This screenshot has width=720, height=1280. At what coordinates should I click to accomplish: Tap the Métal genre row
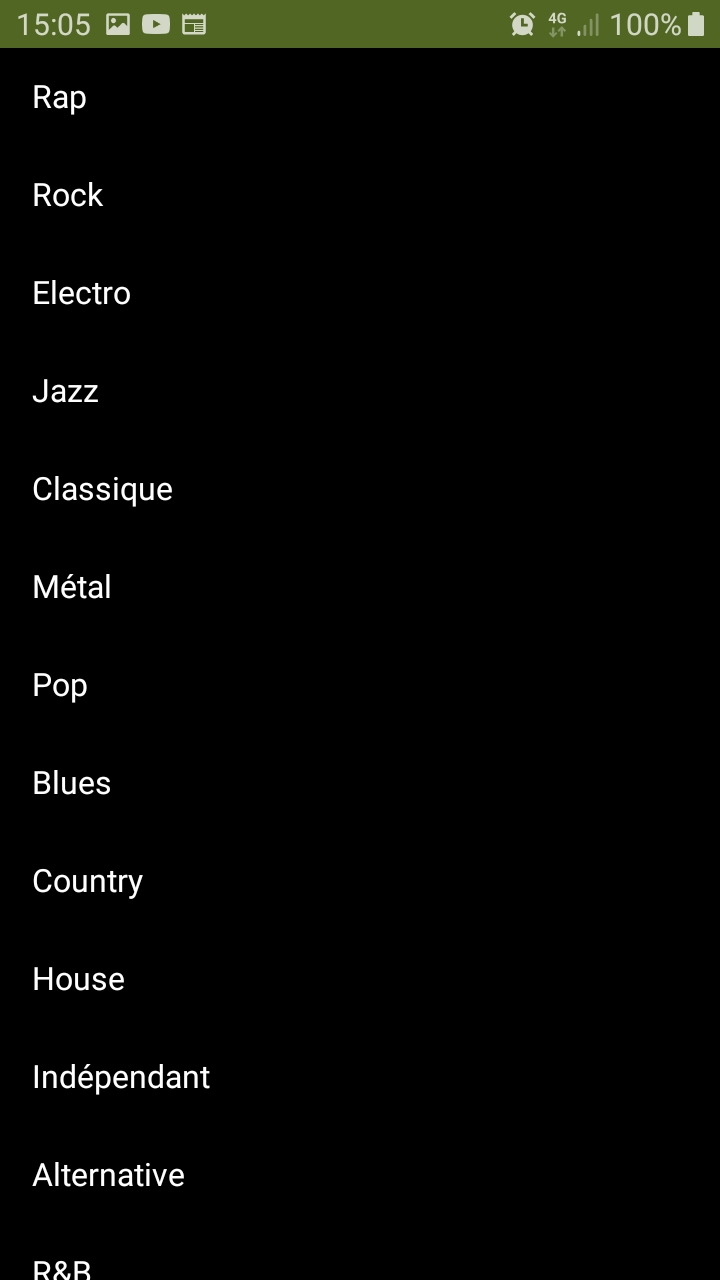pos(360,587)
